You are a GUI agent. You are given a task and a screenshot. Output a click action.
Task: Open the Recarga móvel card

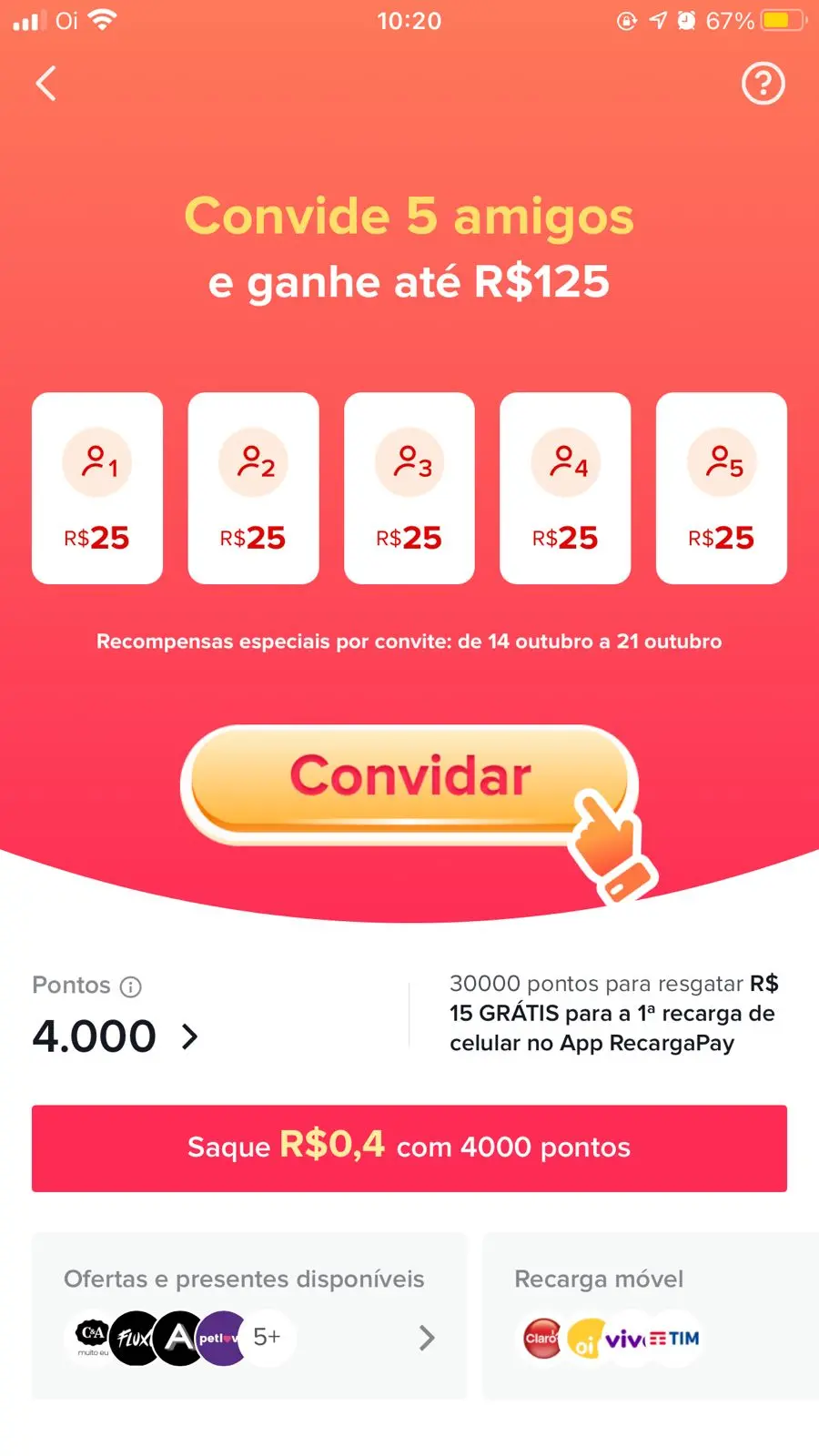coord(650,1315)
